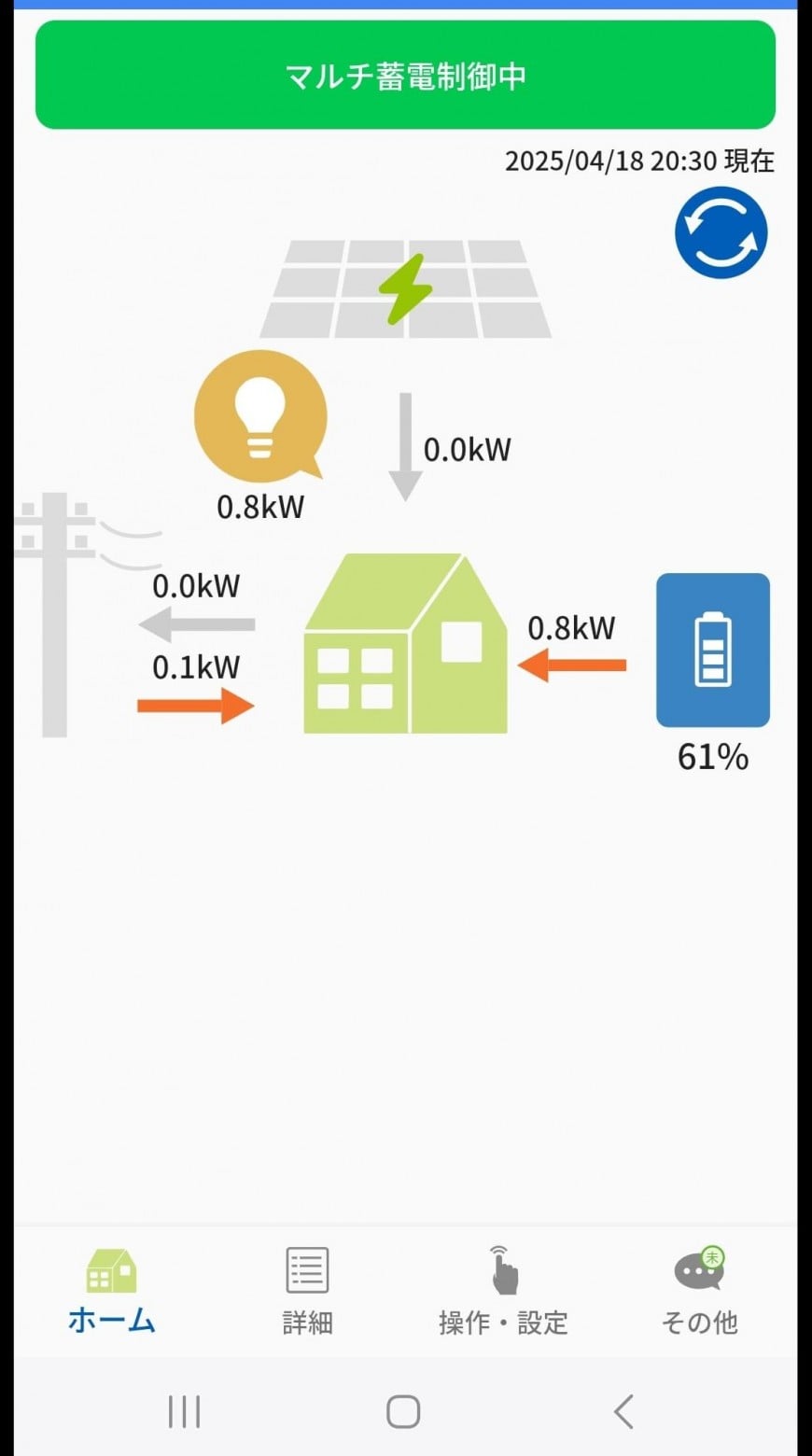Open the battery icon showing 61%
Image resolution: width=812 pixels, height=1456 pixels.
click(713, 651)
